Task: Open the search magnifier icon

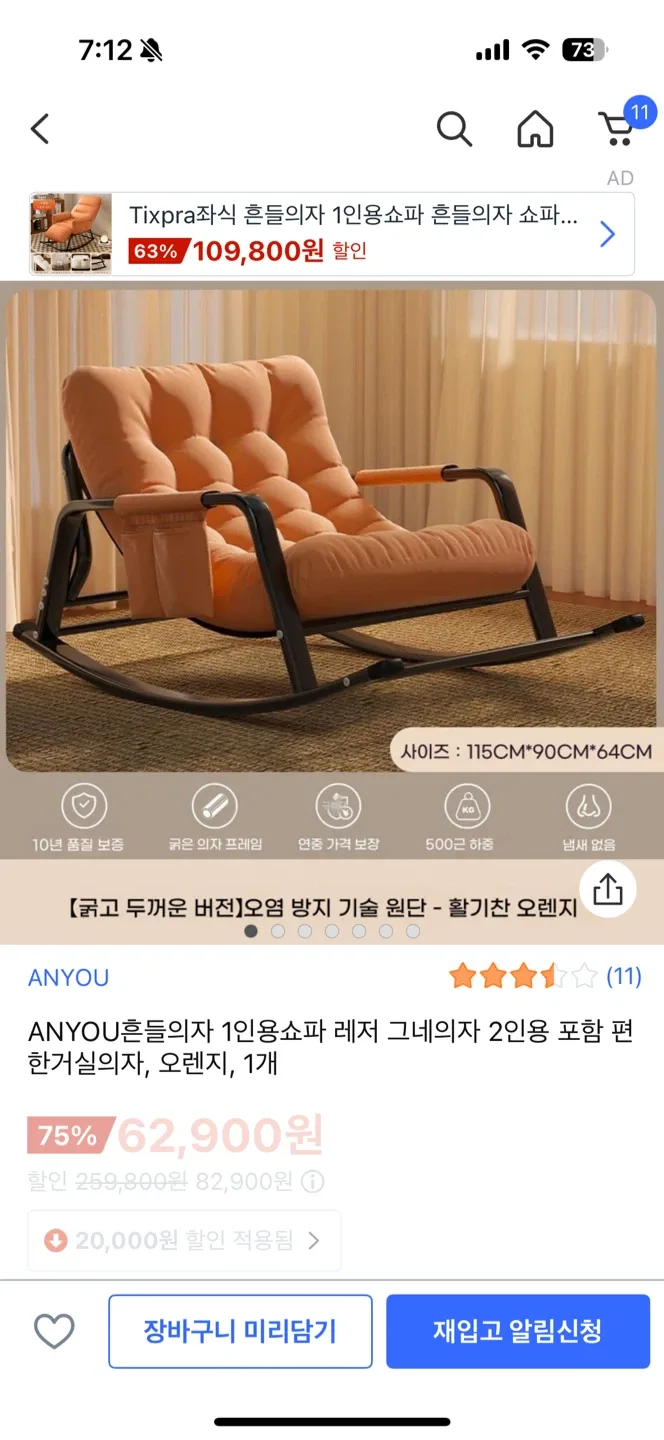Action: point(454,129)
